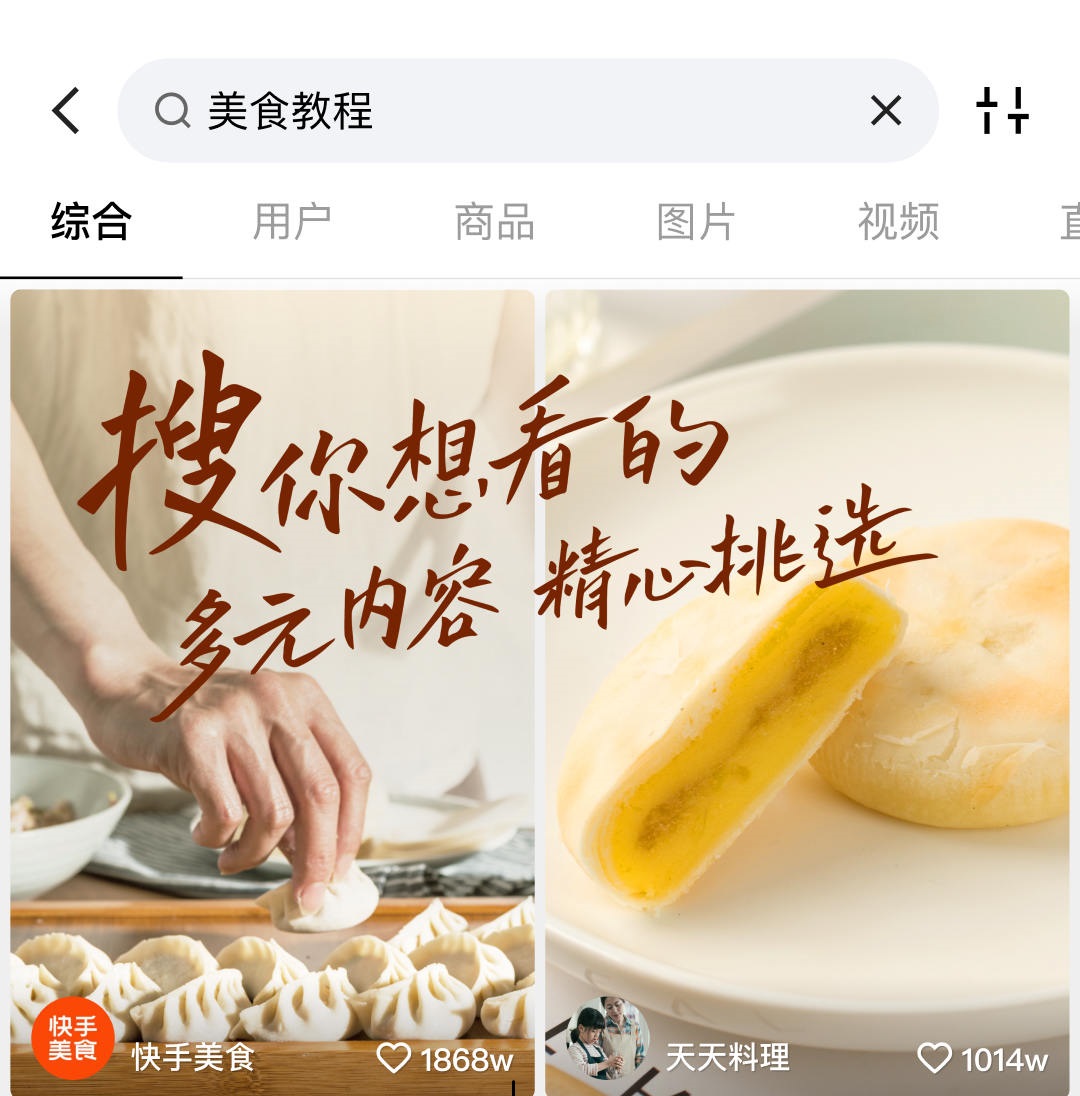Select the 综合 tab

[91, 221]
